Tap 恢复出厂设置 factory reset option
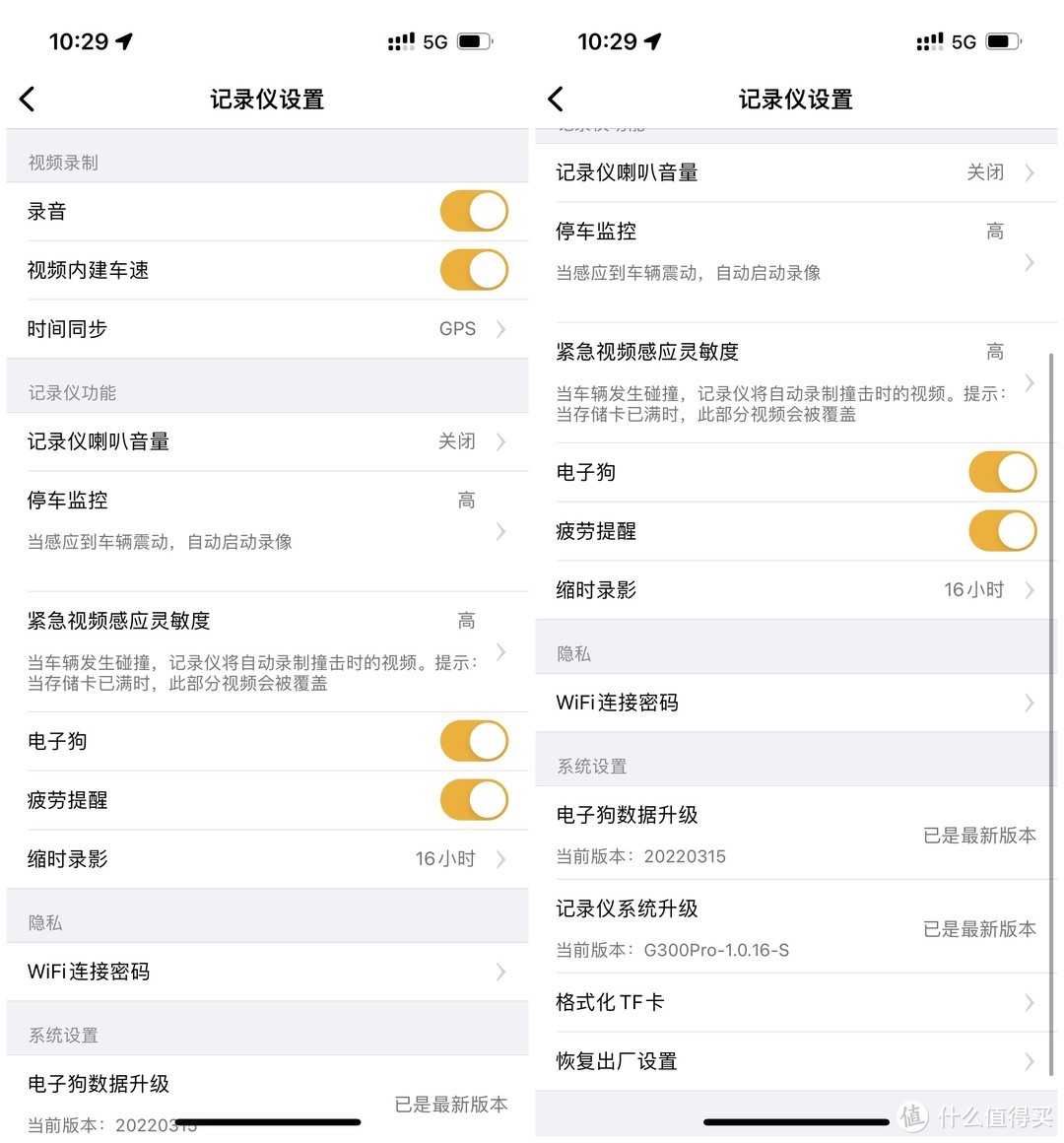The width and height of the screenshot is (1064, 1143). pyautogui.click(x=796, y=1061)
